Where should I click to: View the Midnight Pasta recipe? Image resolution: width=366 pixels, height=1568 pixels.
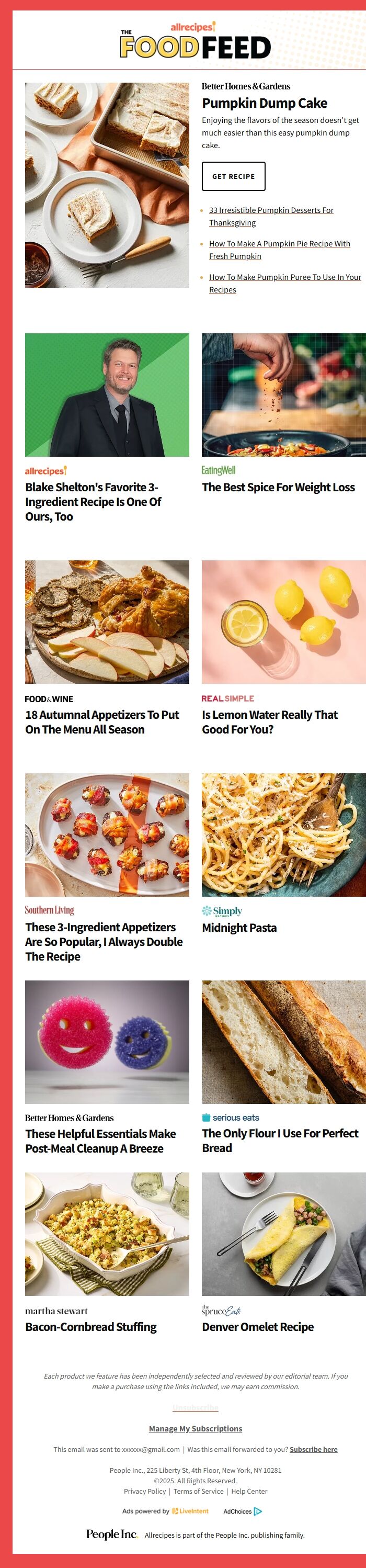239,928
